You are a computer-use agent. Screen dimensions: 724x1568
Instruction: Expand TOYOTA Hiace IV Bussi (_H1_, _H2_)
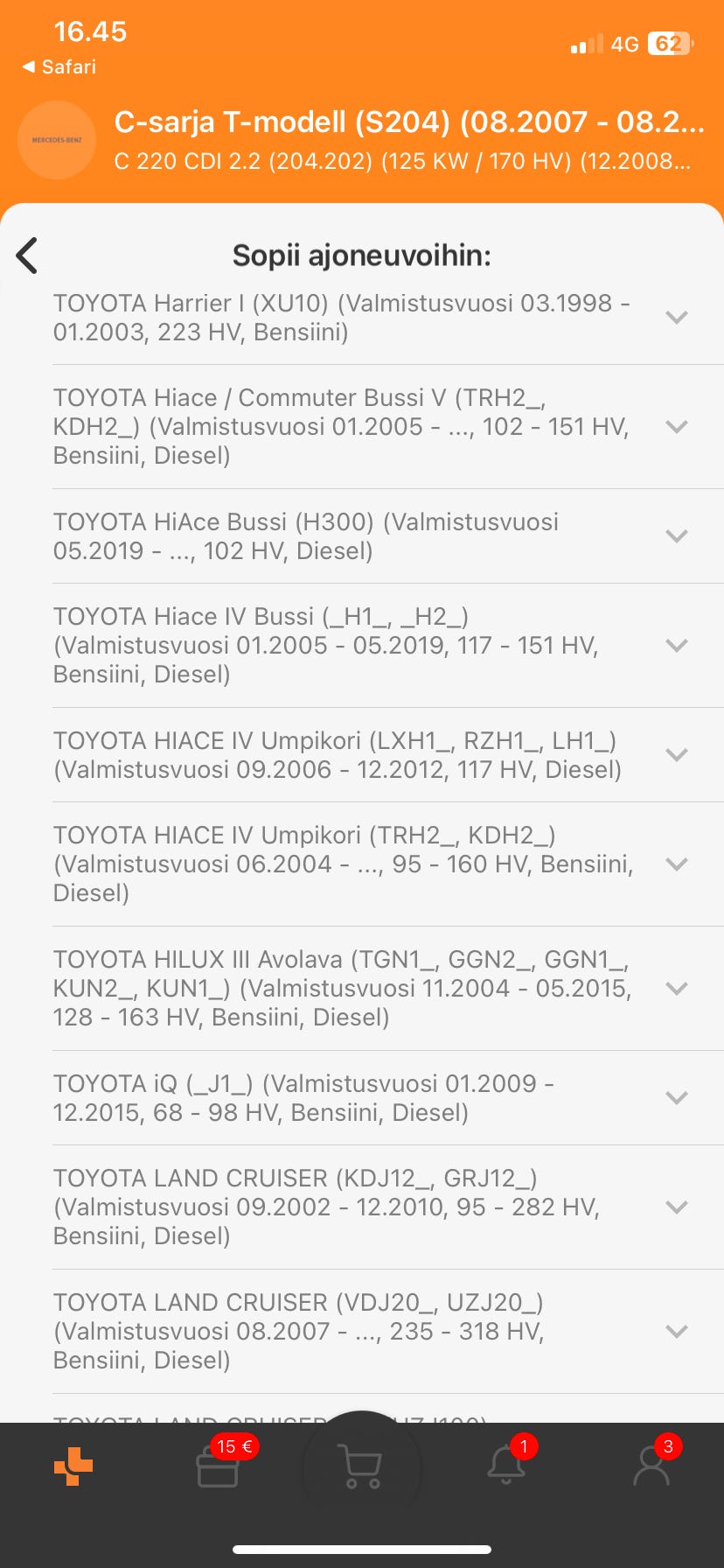[x=676, y=646]
